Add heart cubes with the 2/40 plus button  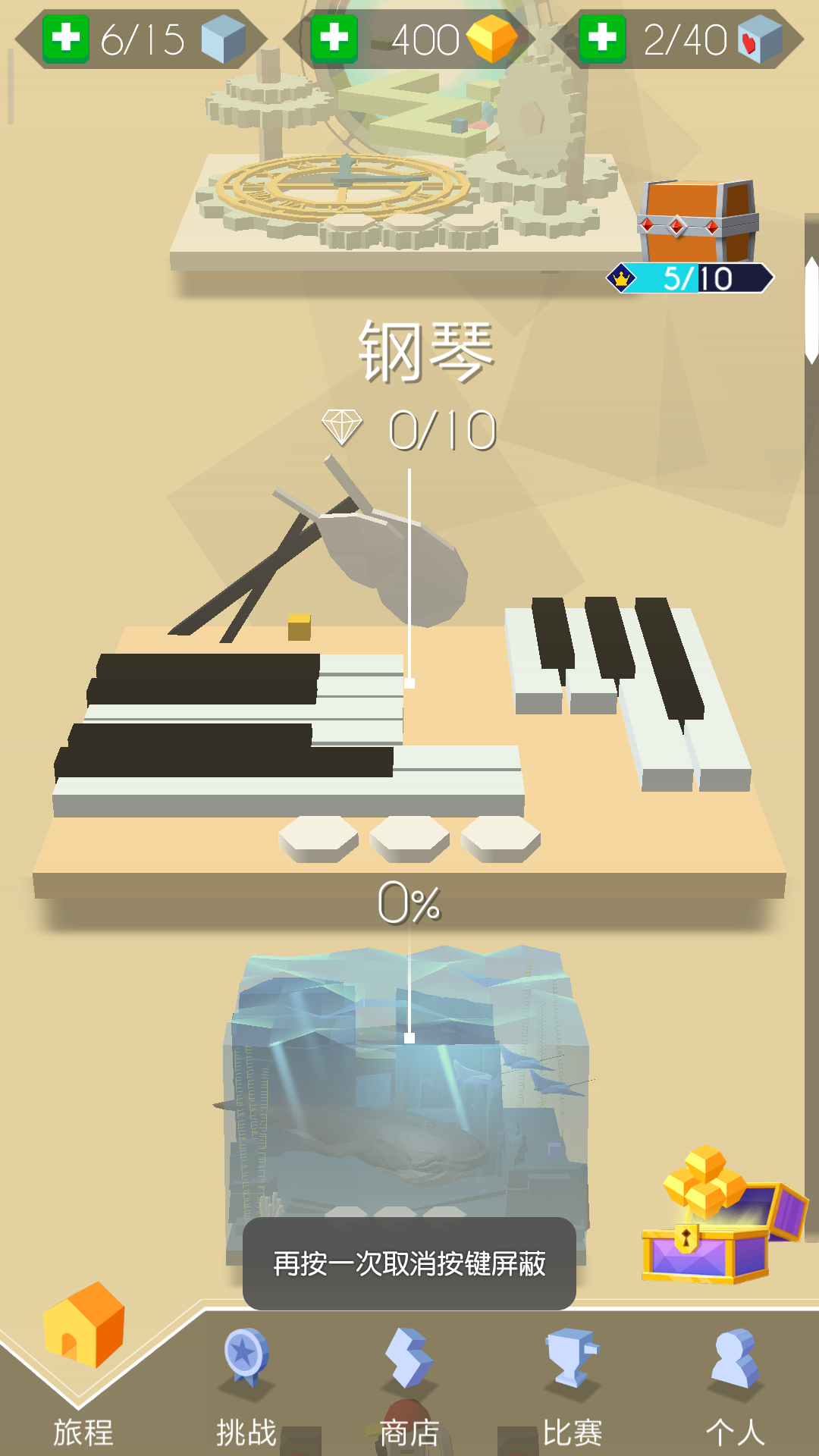[602, 38]
